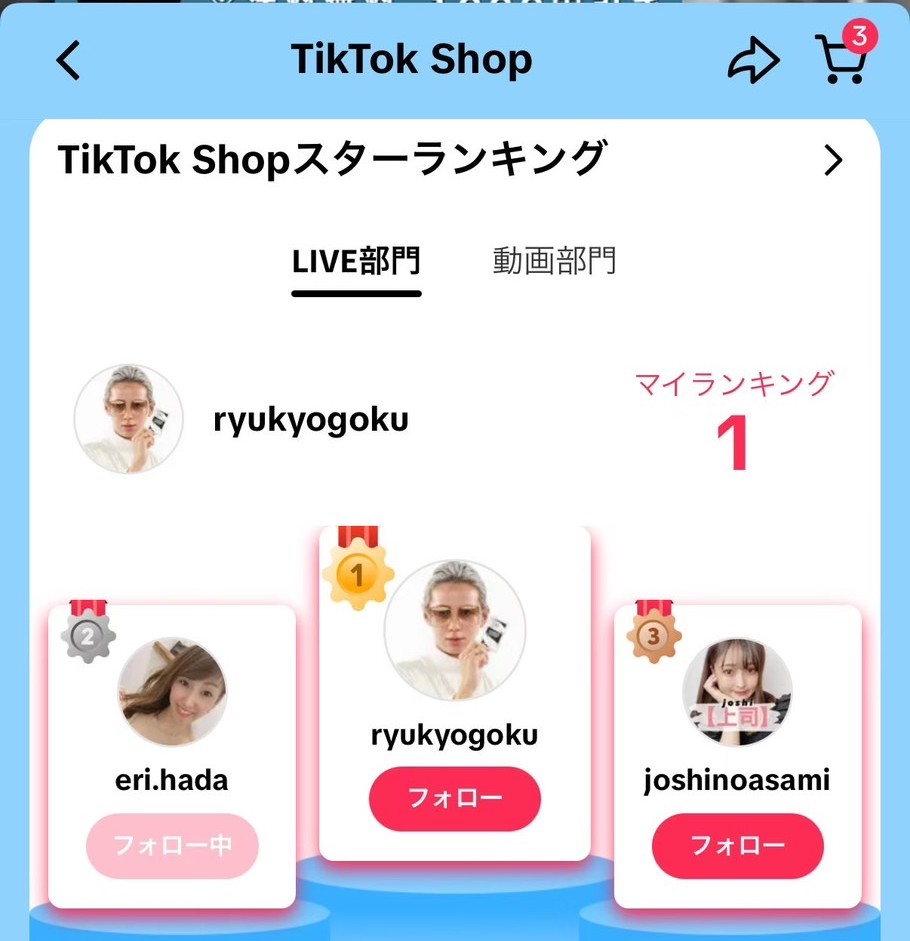Expand the TikTok Shop star ranking chevron
The image size is (910, 941).
pos(833,161)
